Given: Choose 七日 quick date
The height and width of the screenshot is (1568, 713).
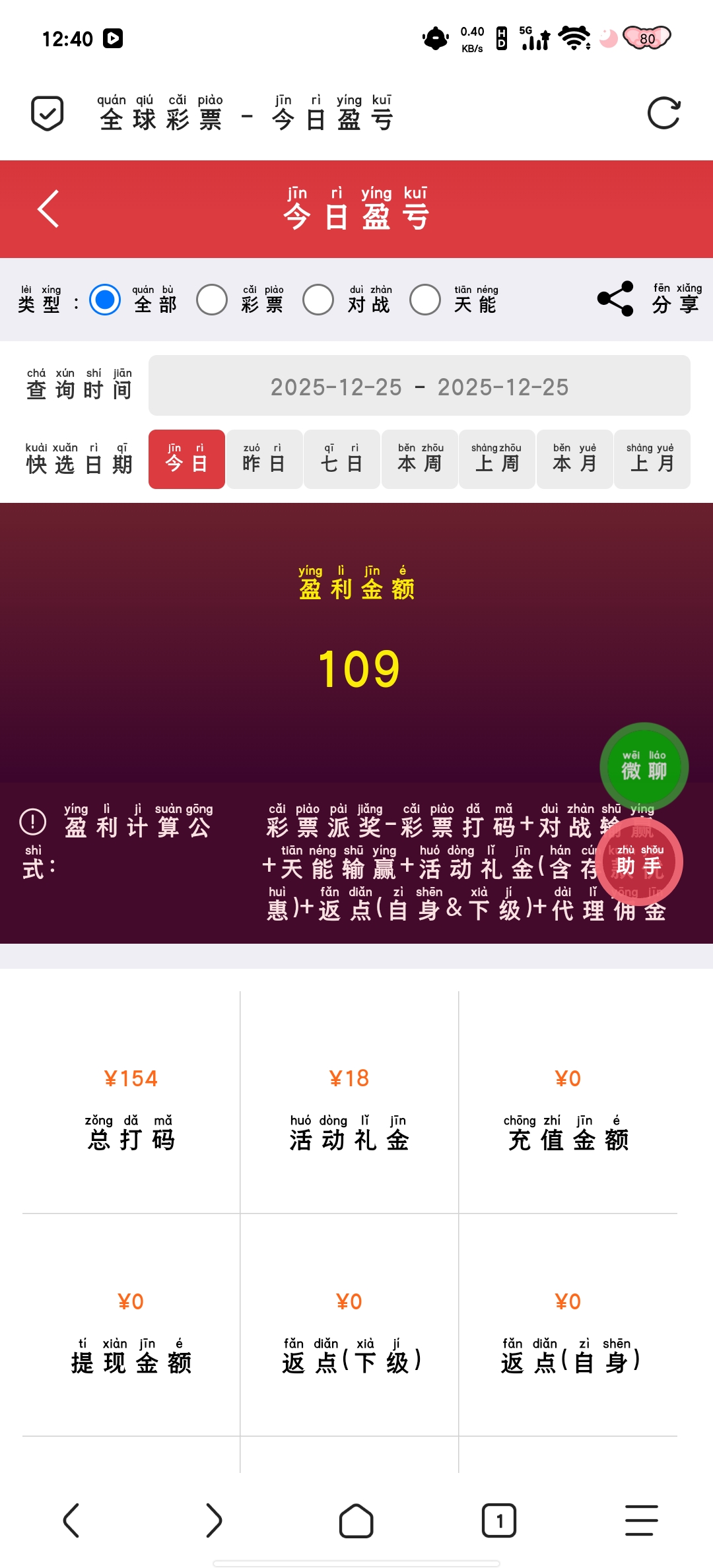Looking at the screenshot, I should (x=341, y=459).
